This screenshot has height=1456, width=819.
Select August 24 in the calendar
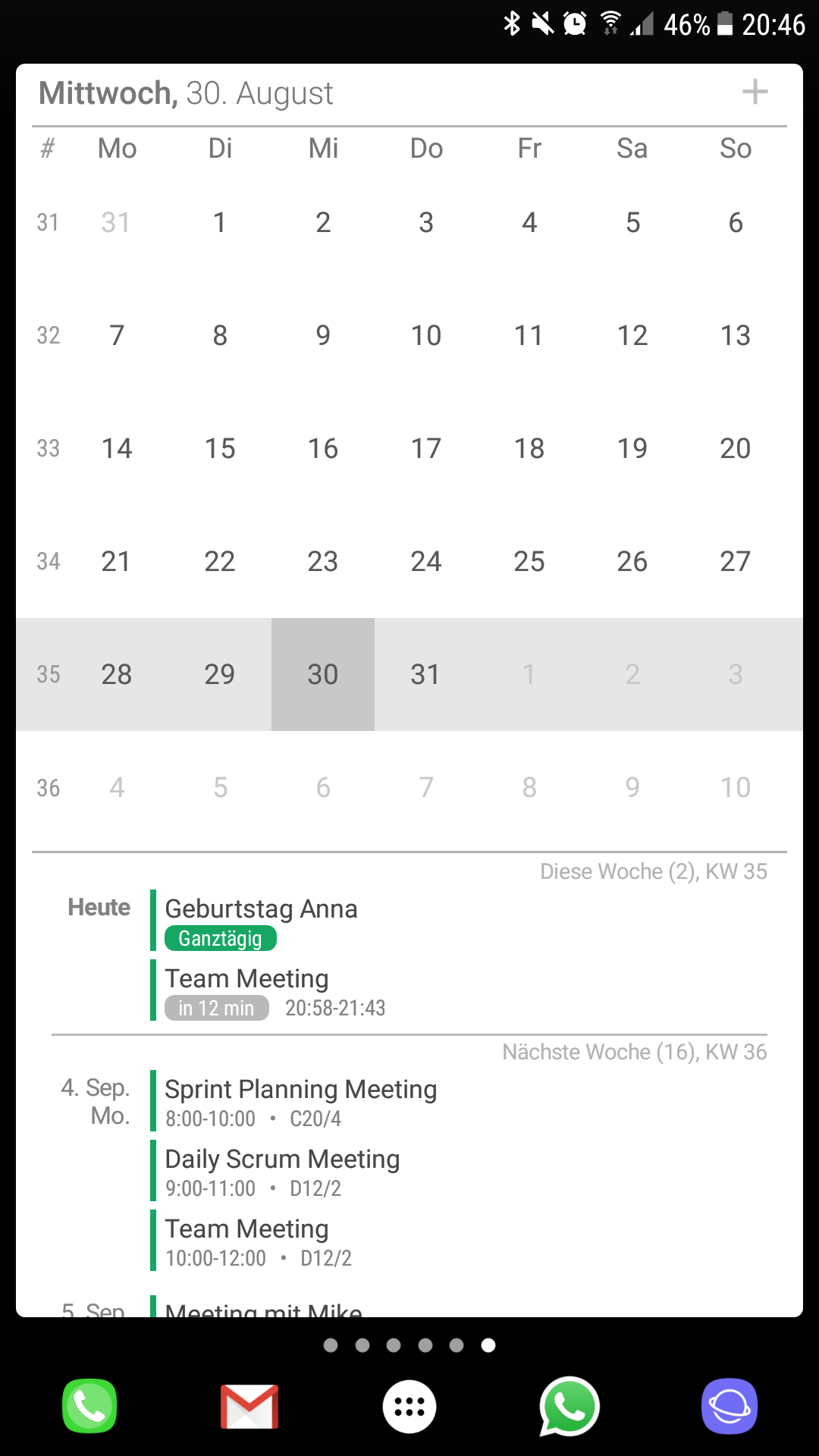pos(426,561)
